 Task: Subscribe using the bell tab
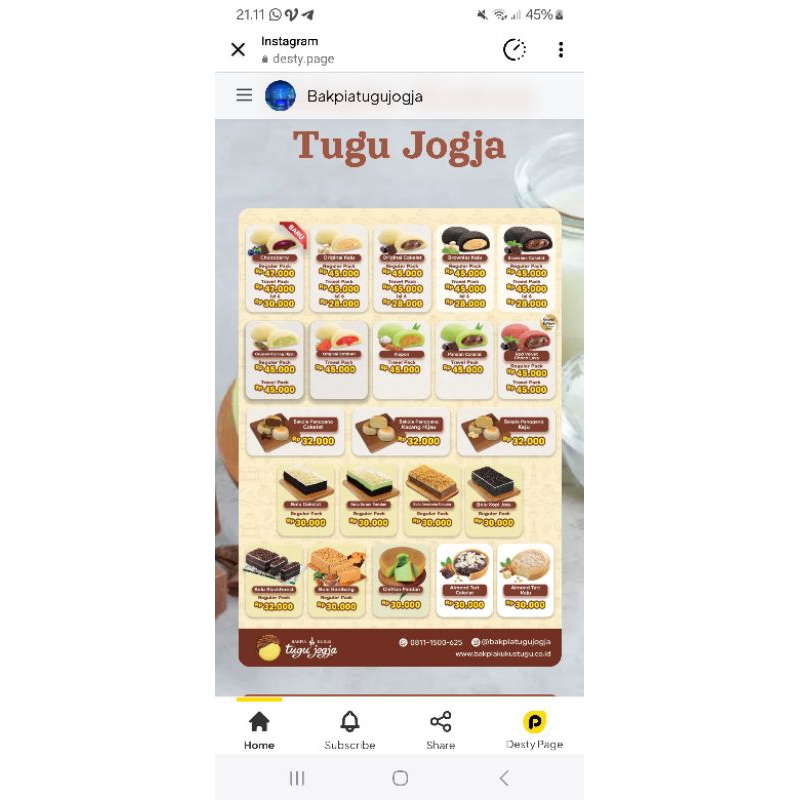[350, 730]
